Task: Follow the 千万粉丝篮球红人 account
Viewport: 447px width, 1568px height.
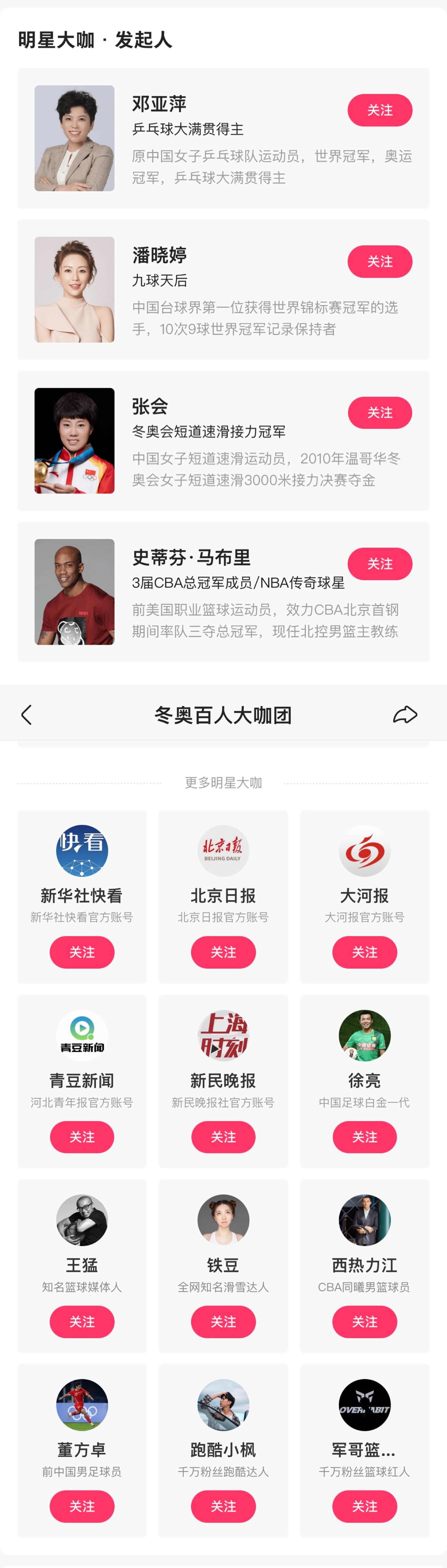Action: [364, 1506]
